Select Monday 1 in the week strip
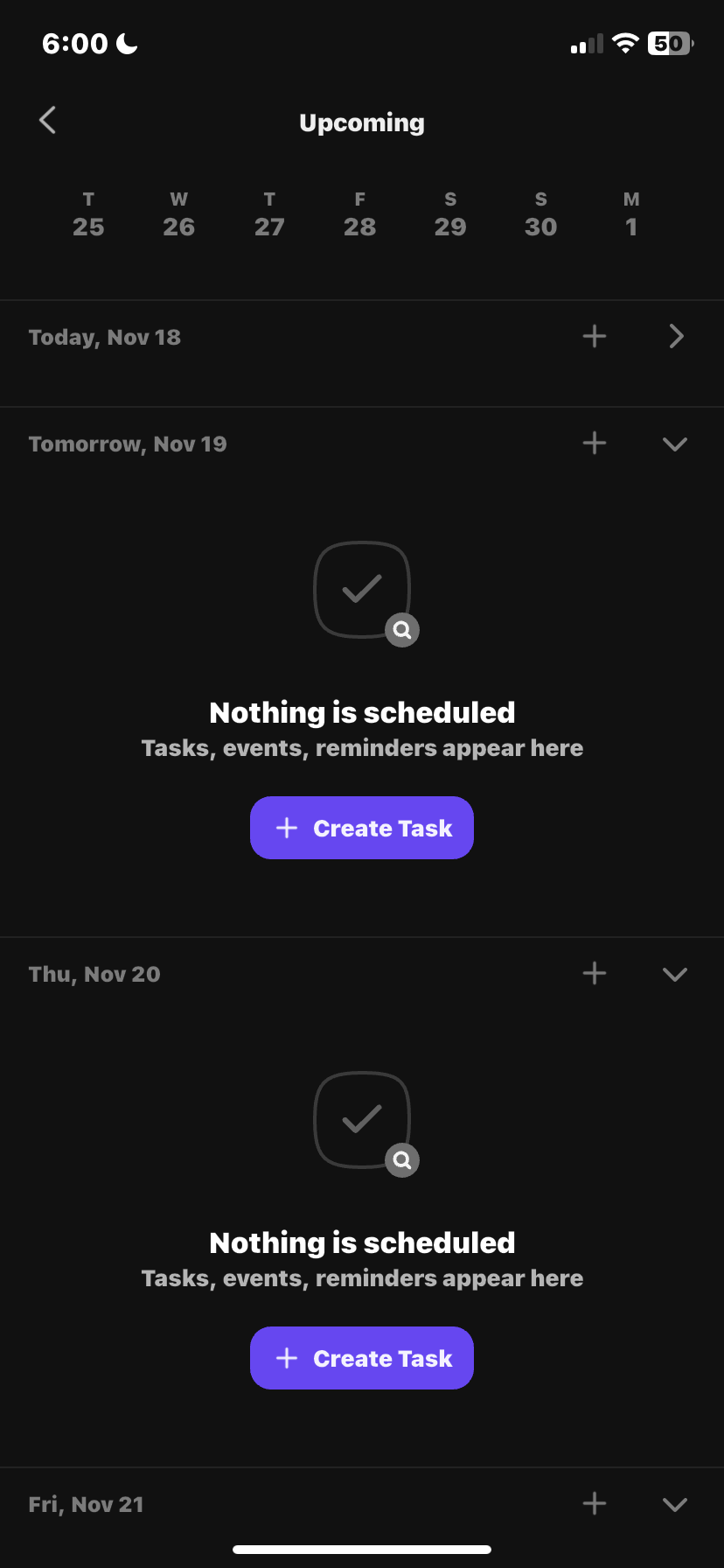 tap(630, 214)
